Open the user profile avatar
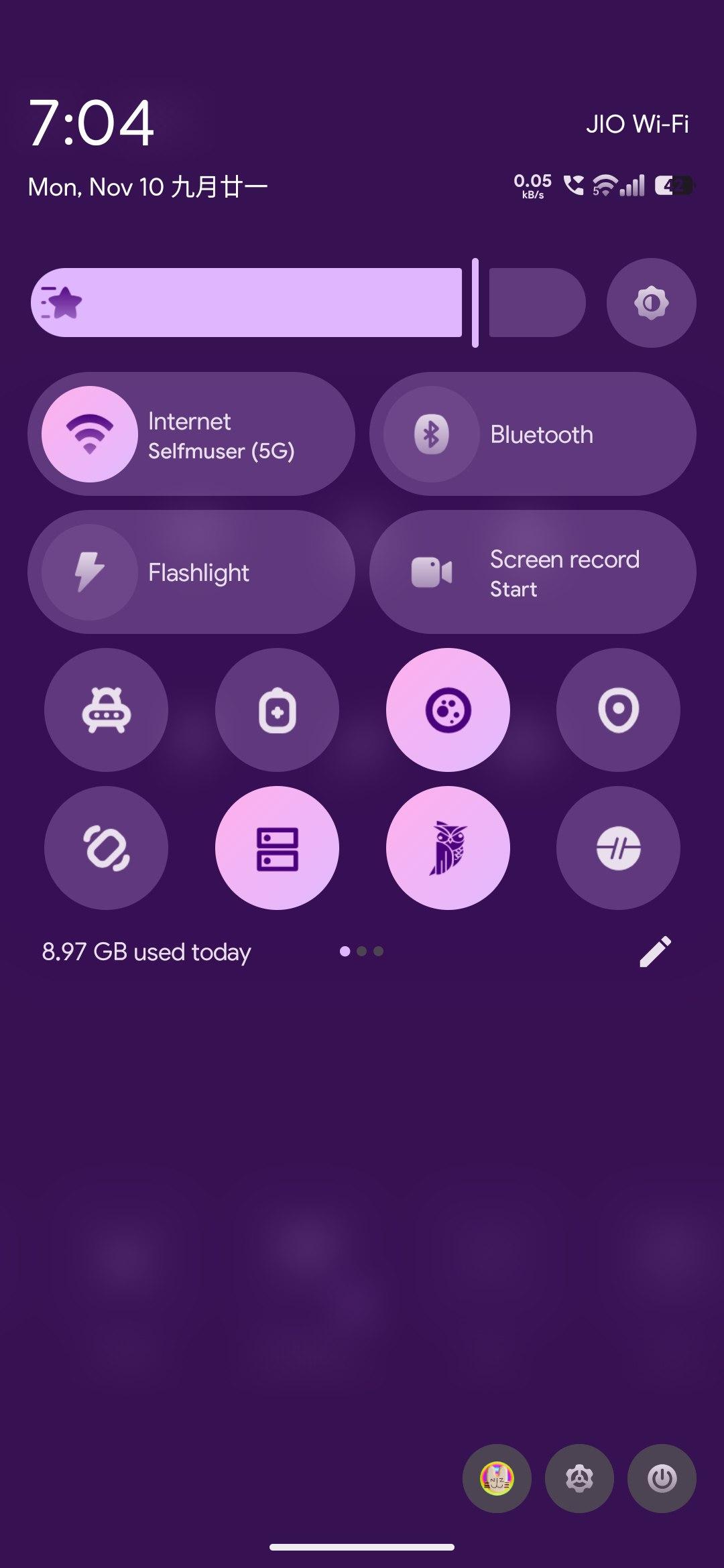Image resolution: width=724 pixels, height=1568 pixels. tap(497, 1478)
